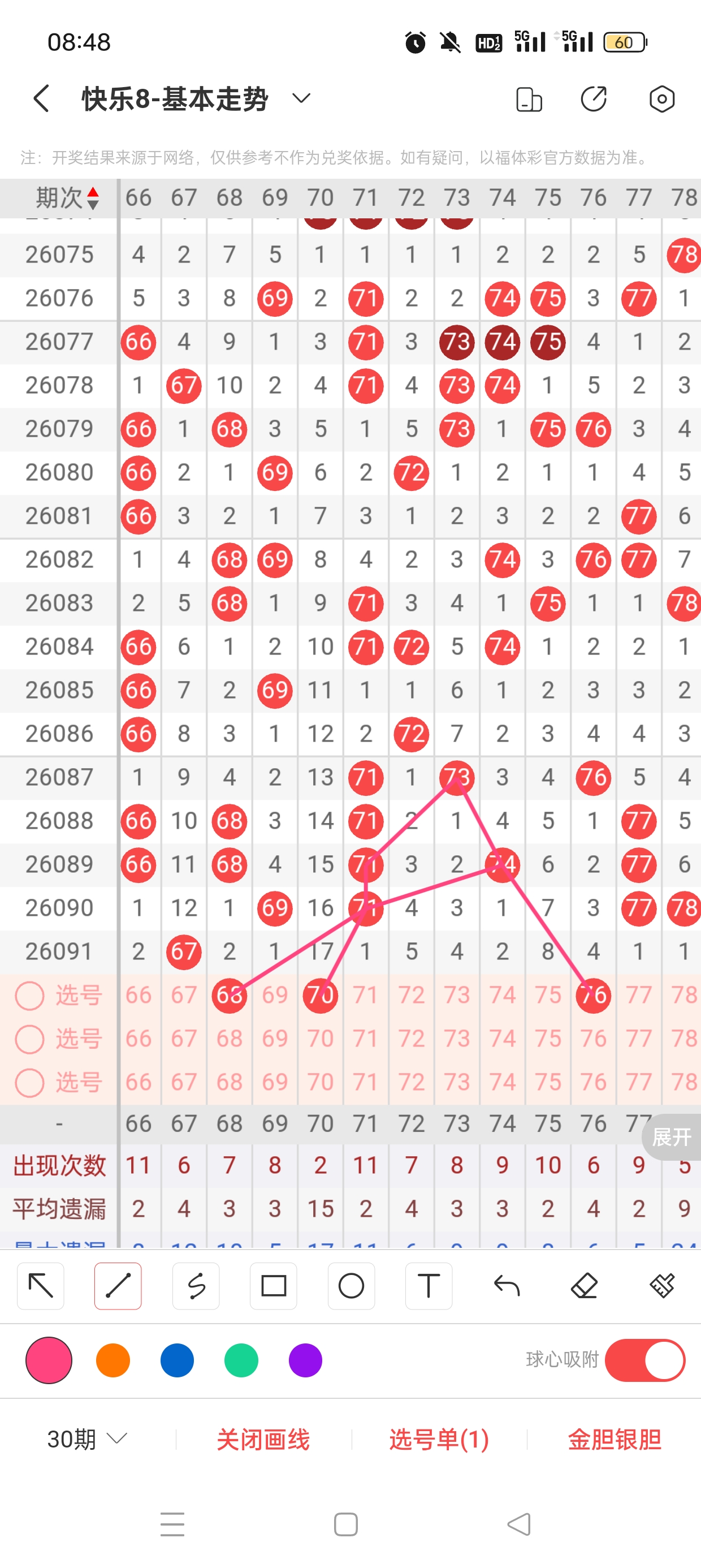The width and height of the screenshot is (701, 1568).
Task: Select the freehand curve tool
Action: [196, 1286]
